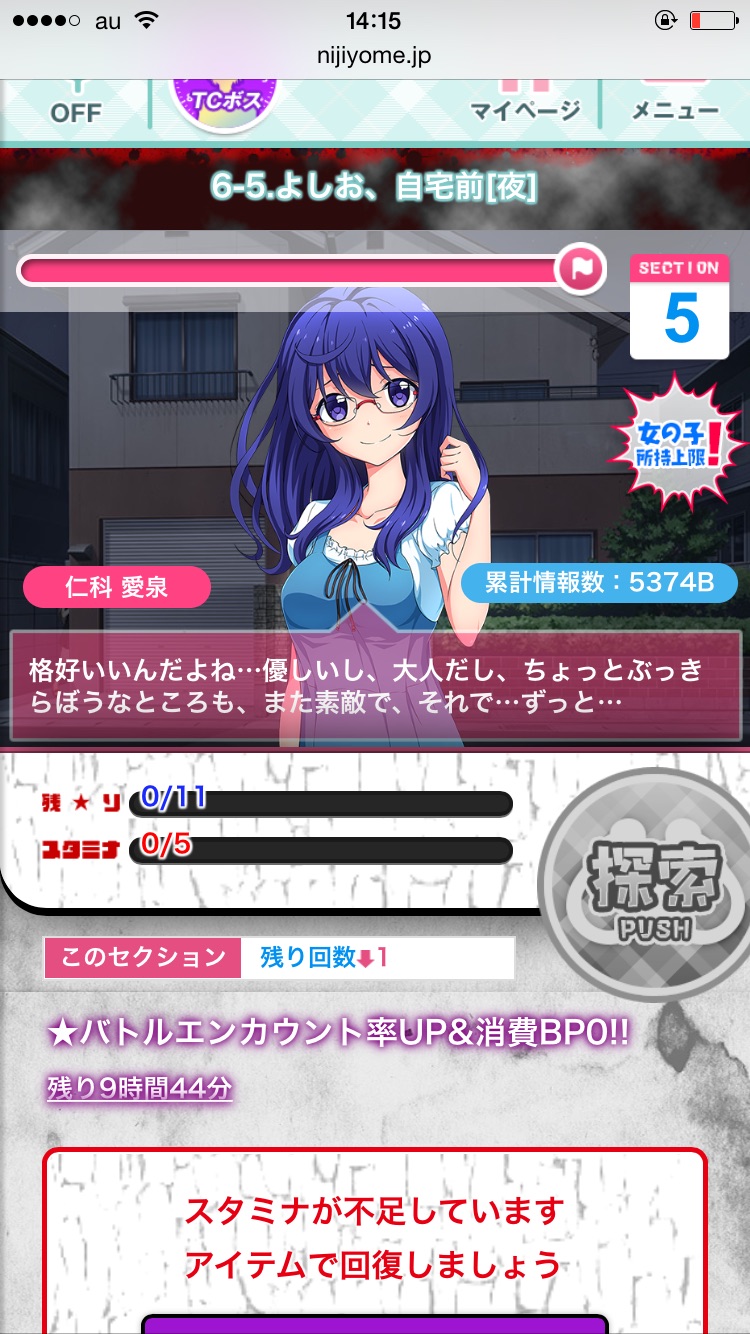
Task: Advance the dialogue text box
Action: tap(375, 685)
